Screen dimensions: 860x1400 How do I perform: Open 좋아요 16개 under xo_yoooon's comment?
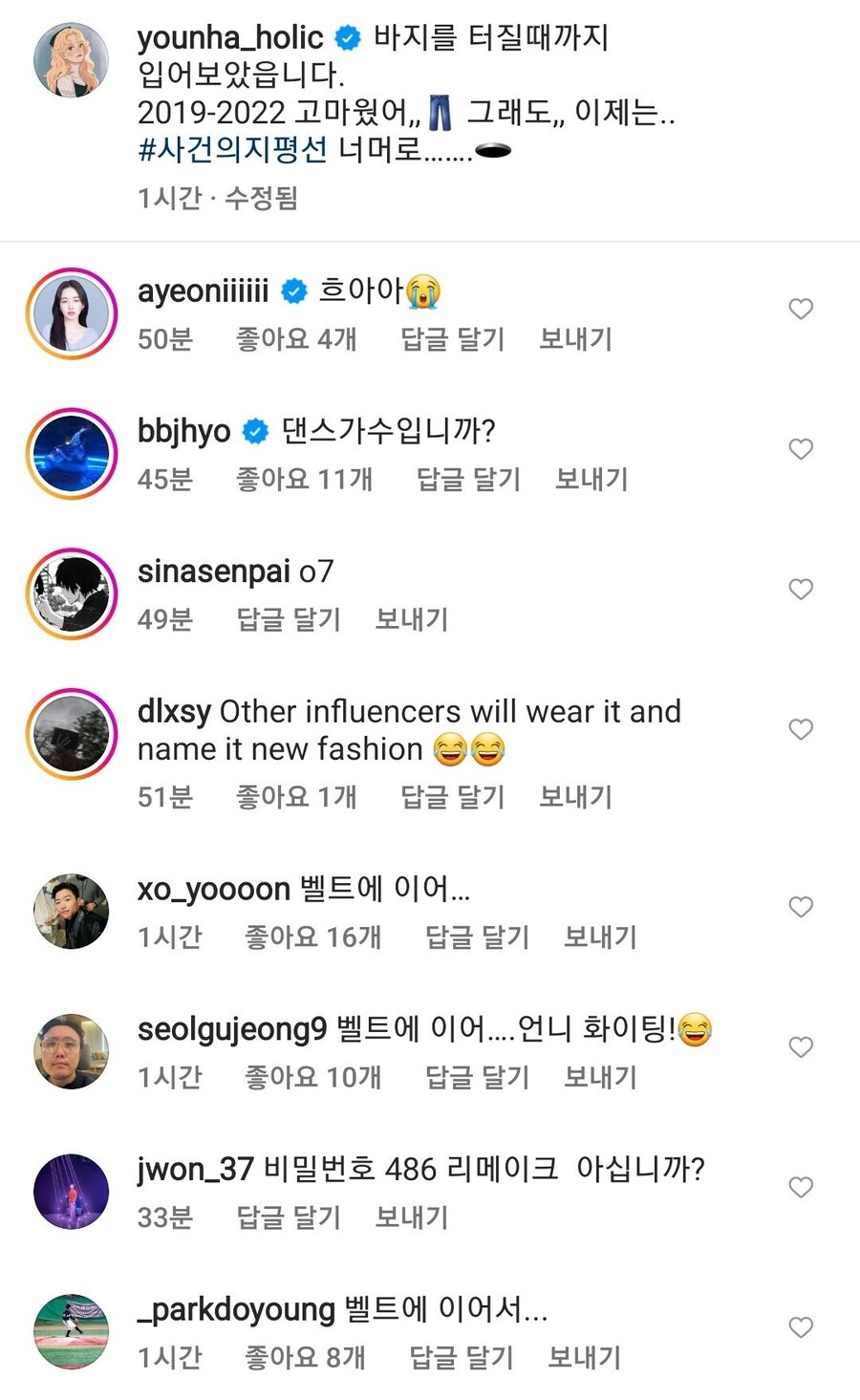(315, 937)
